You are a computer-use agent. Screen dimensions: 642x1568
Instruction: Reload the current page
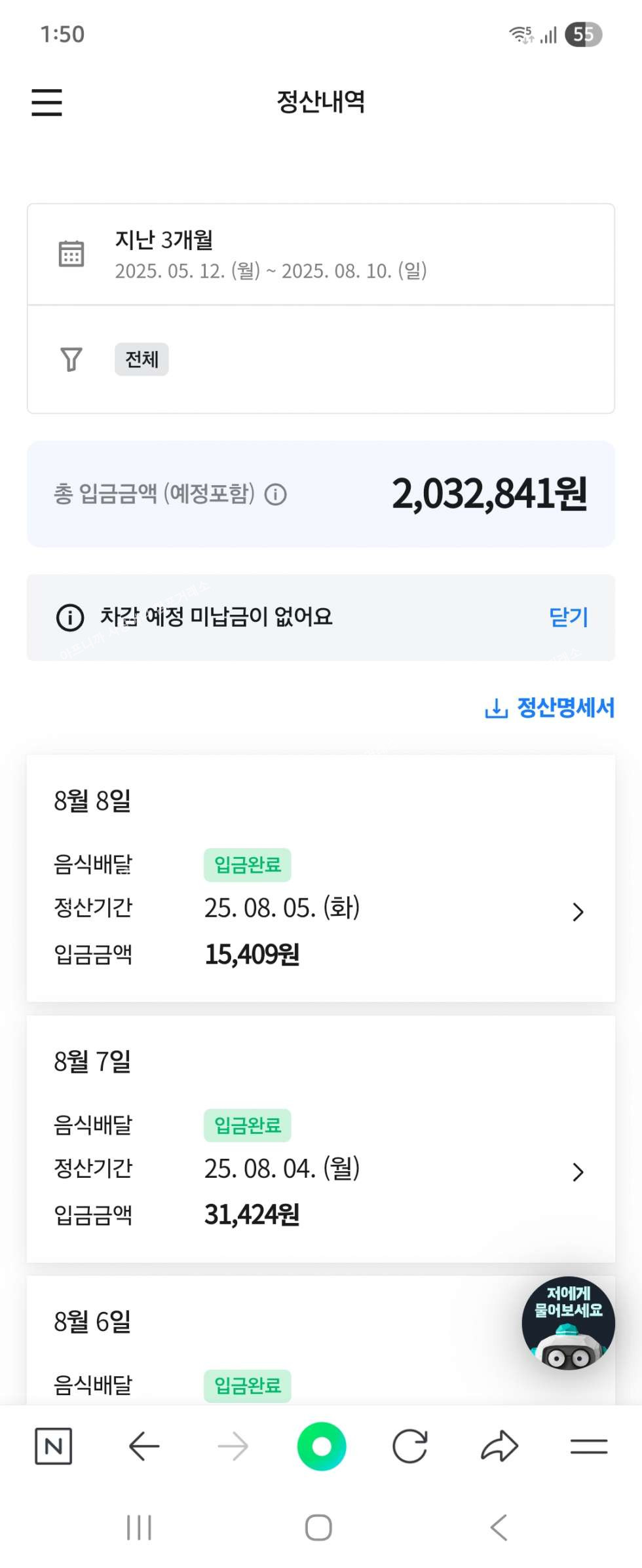point(410,1446)
